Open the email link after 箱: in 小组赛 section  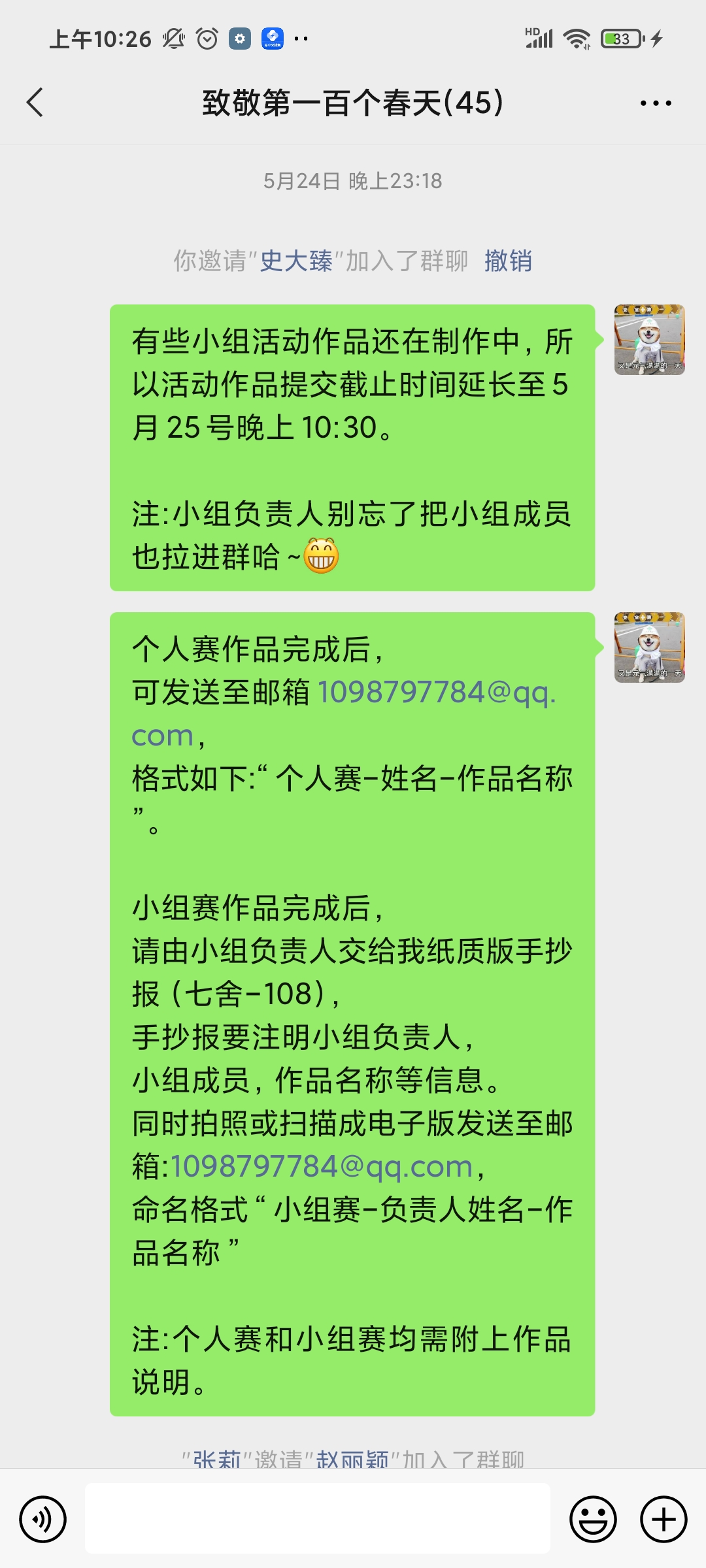coord(322,1166)
